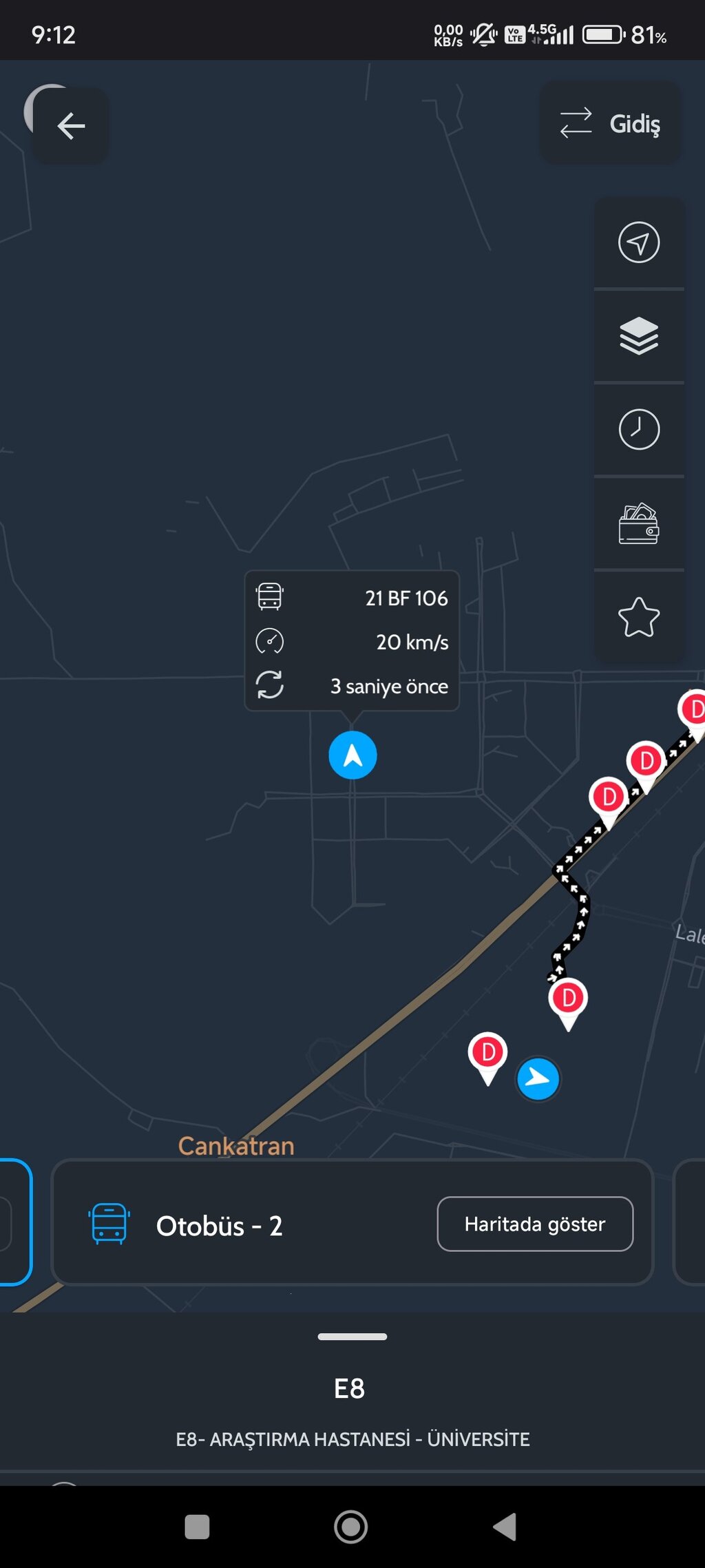
Task: Go back using the top-left arrow
Action: click(71, 126)
